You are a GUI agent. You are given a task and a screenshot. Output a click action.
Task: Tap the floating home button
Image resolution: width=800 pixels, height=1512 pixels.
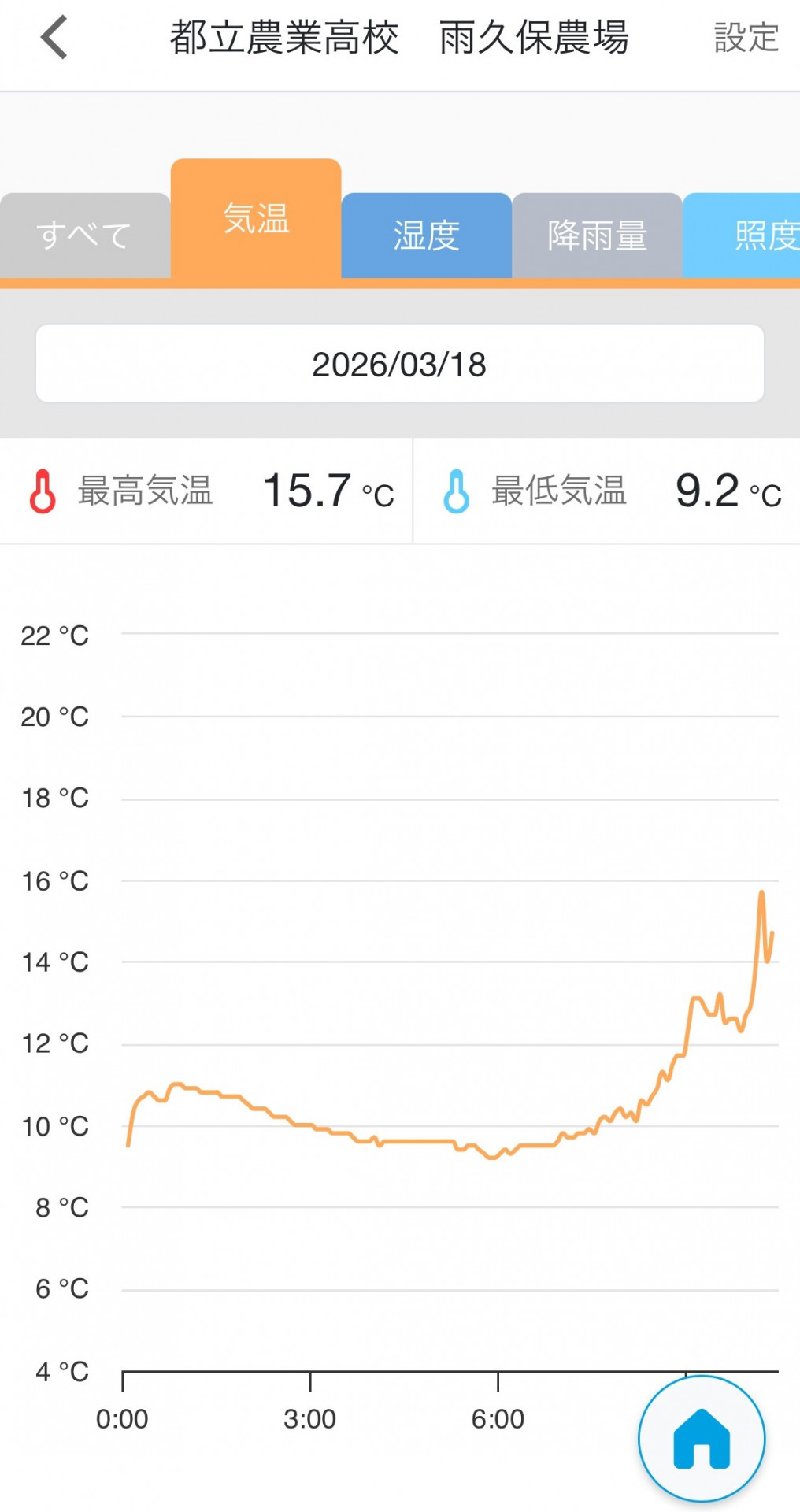pos(701,1438)
